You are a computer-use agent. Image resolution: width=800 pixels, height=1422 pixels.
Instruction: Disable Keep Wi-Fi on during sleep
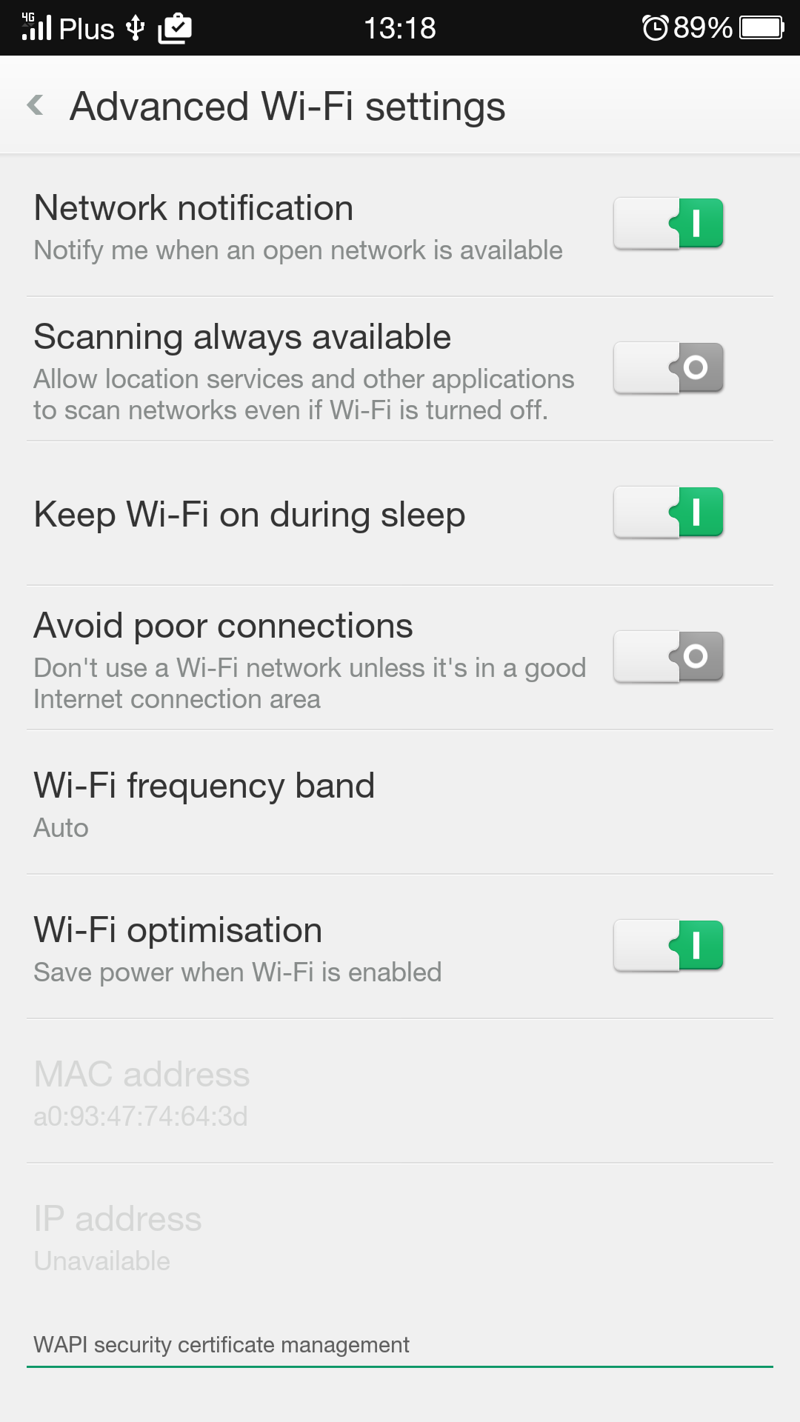pos(668,512)
